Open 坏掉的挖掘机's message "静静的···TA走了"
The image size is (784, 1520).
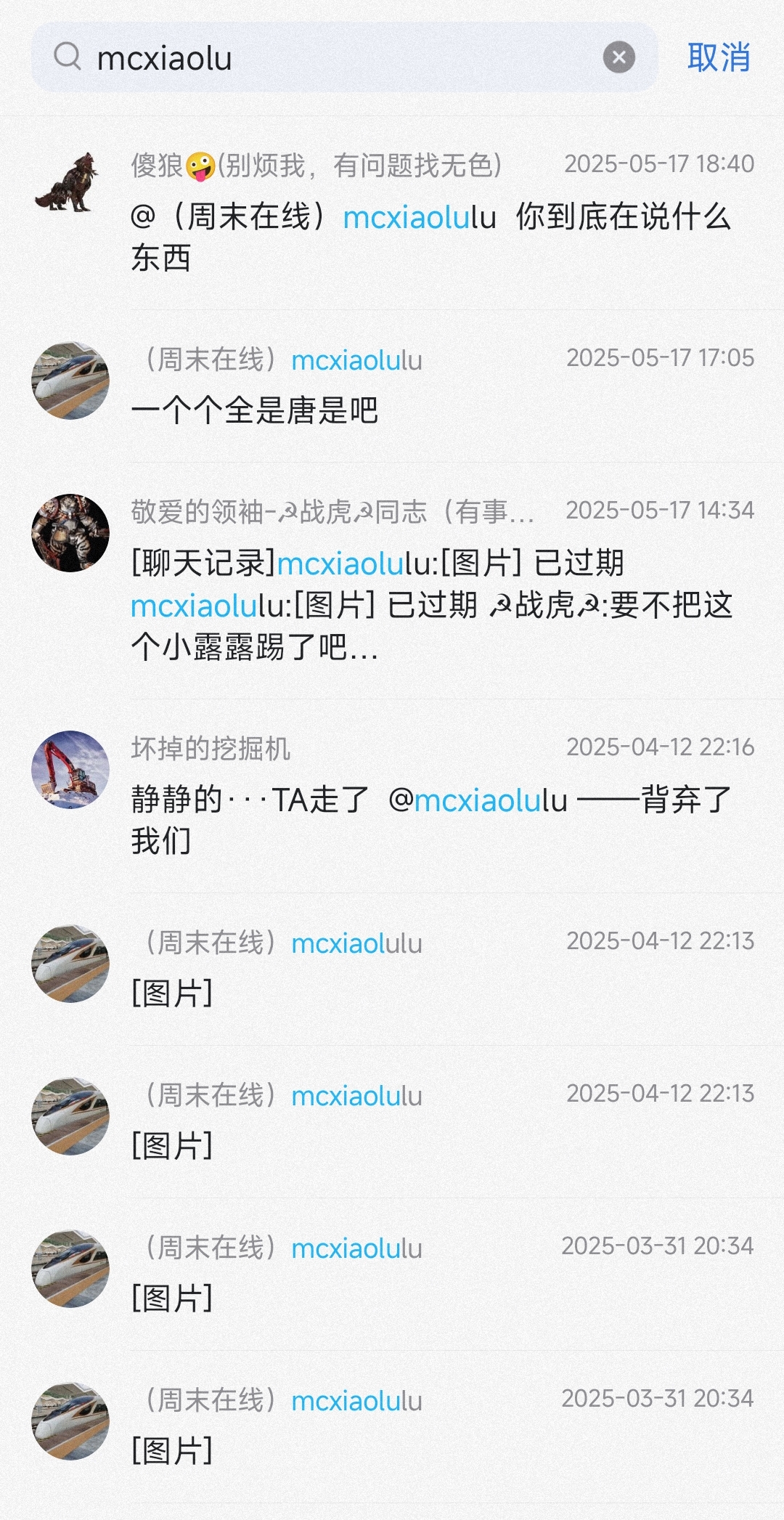click(431, 820)
